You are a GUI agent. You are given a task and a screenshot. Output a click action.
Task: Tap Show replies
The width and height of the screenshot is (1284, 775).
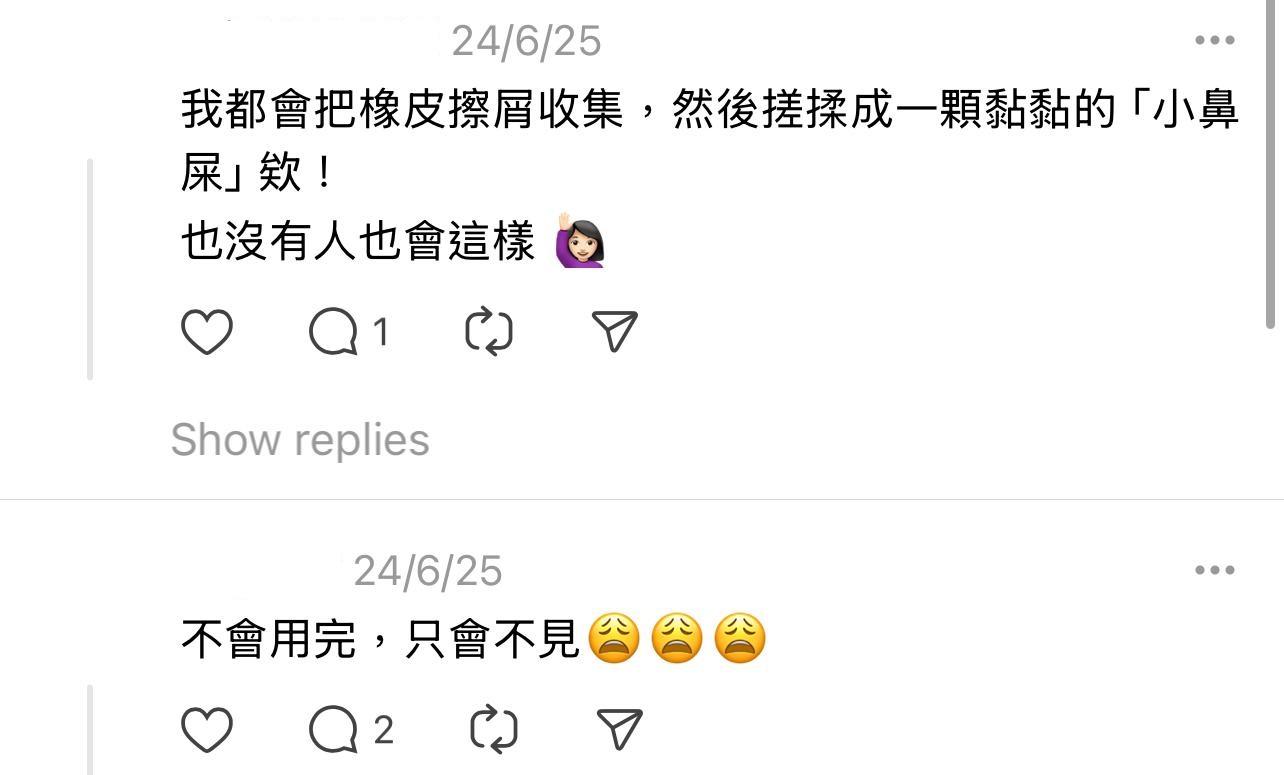click(300, 440)
